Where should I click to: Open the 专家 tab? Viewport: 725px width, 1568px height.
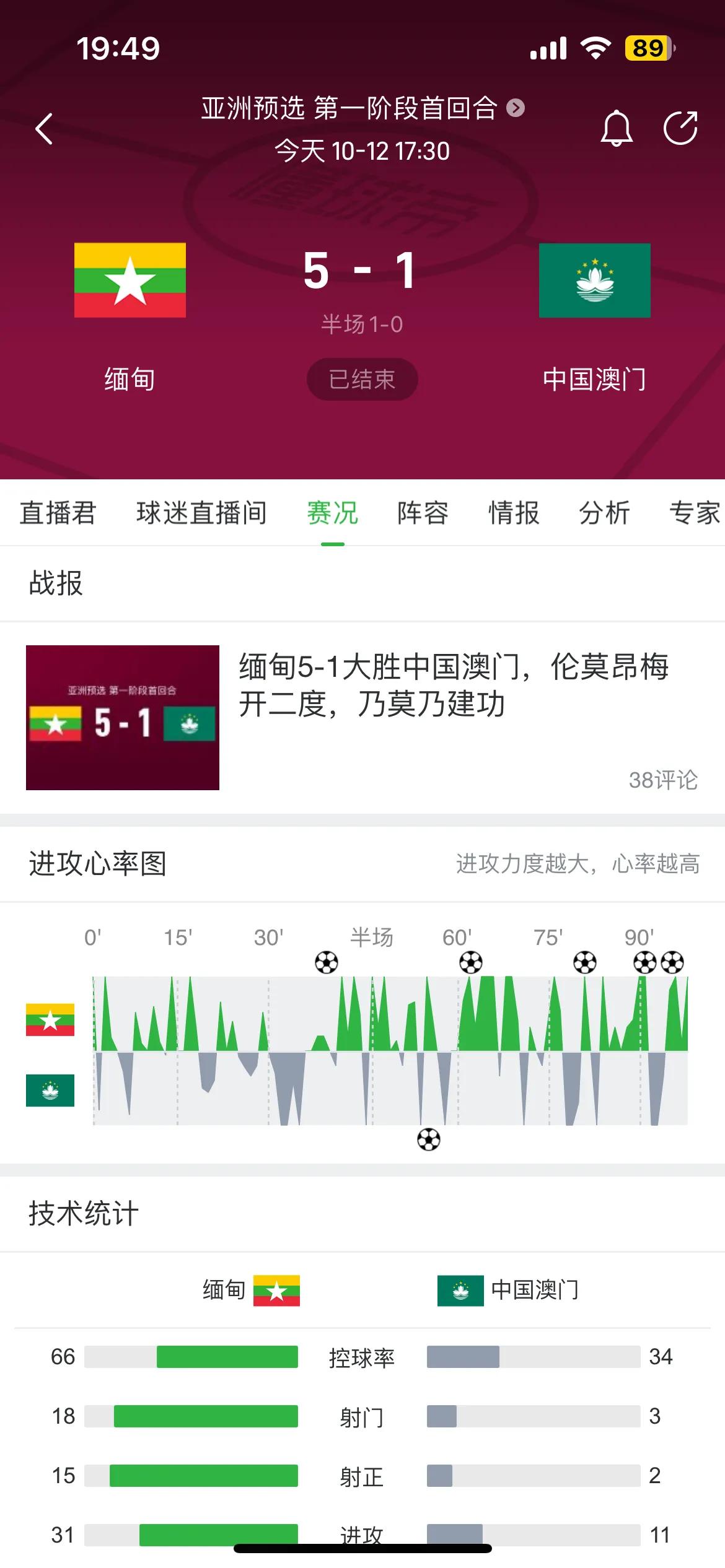coord(692,513)
